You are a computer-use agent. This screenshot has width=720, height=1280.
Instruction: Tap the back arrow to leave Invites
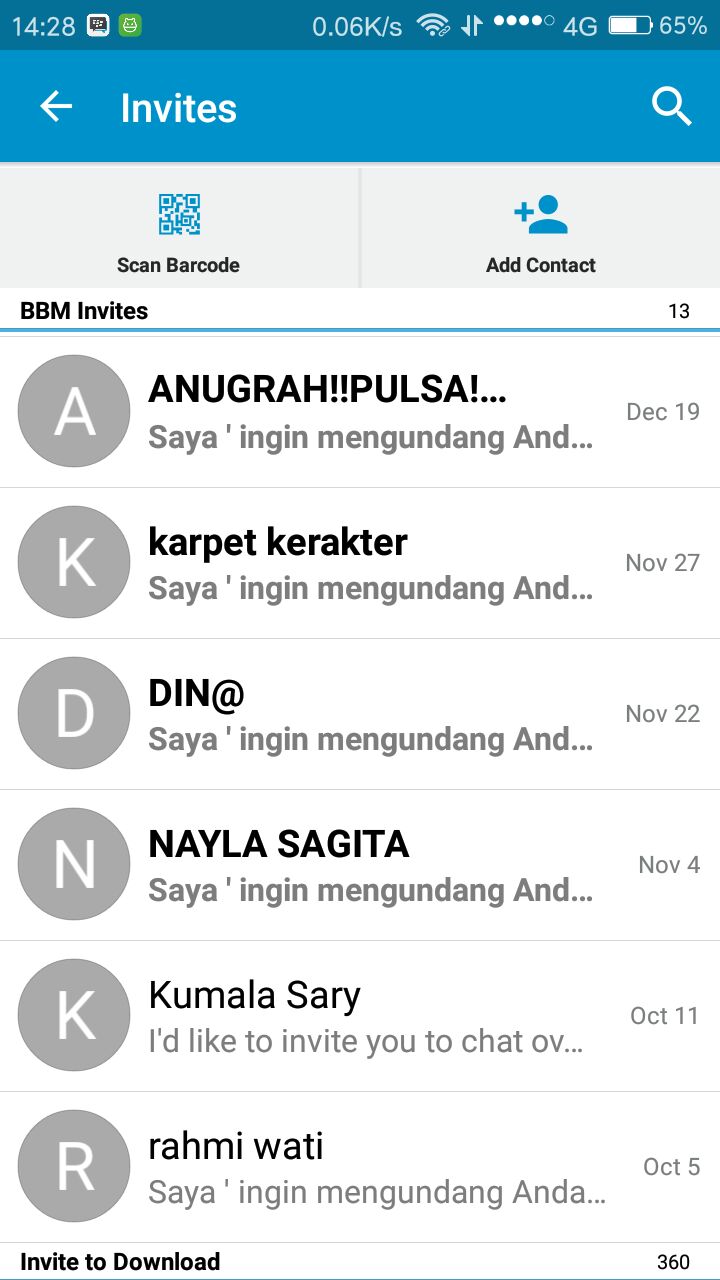[x=55, y=105]
